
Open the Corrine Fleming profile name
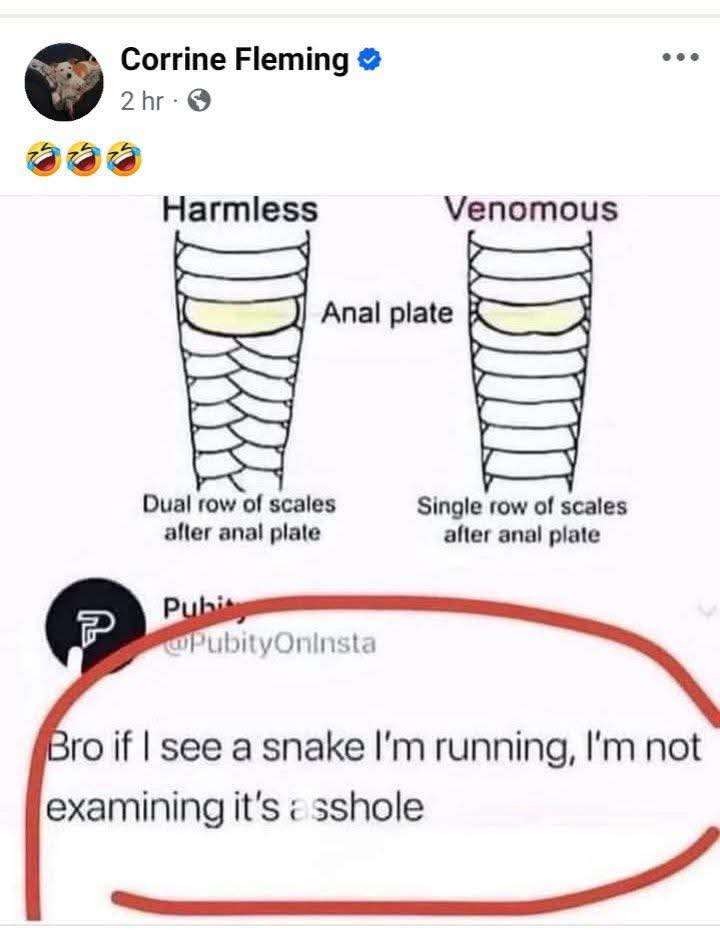tap(234, 59)
